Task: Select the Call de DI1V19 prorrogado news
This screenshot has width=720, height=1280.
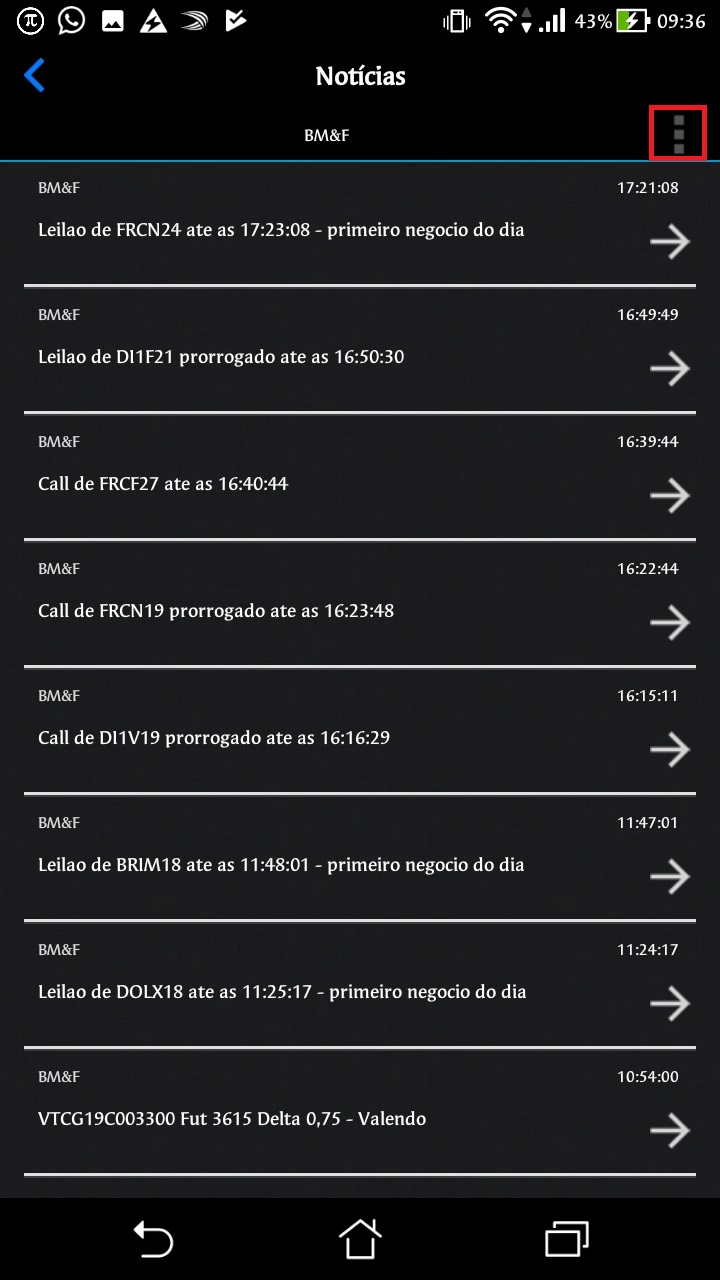Action: pos(360,731)
